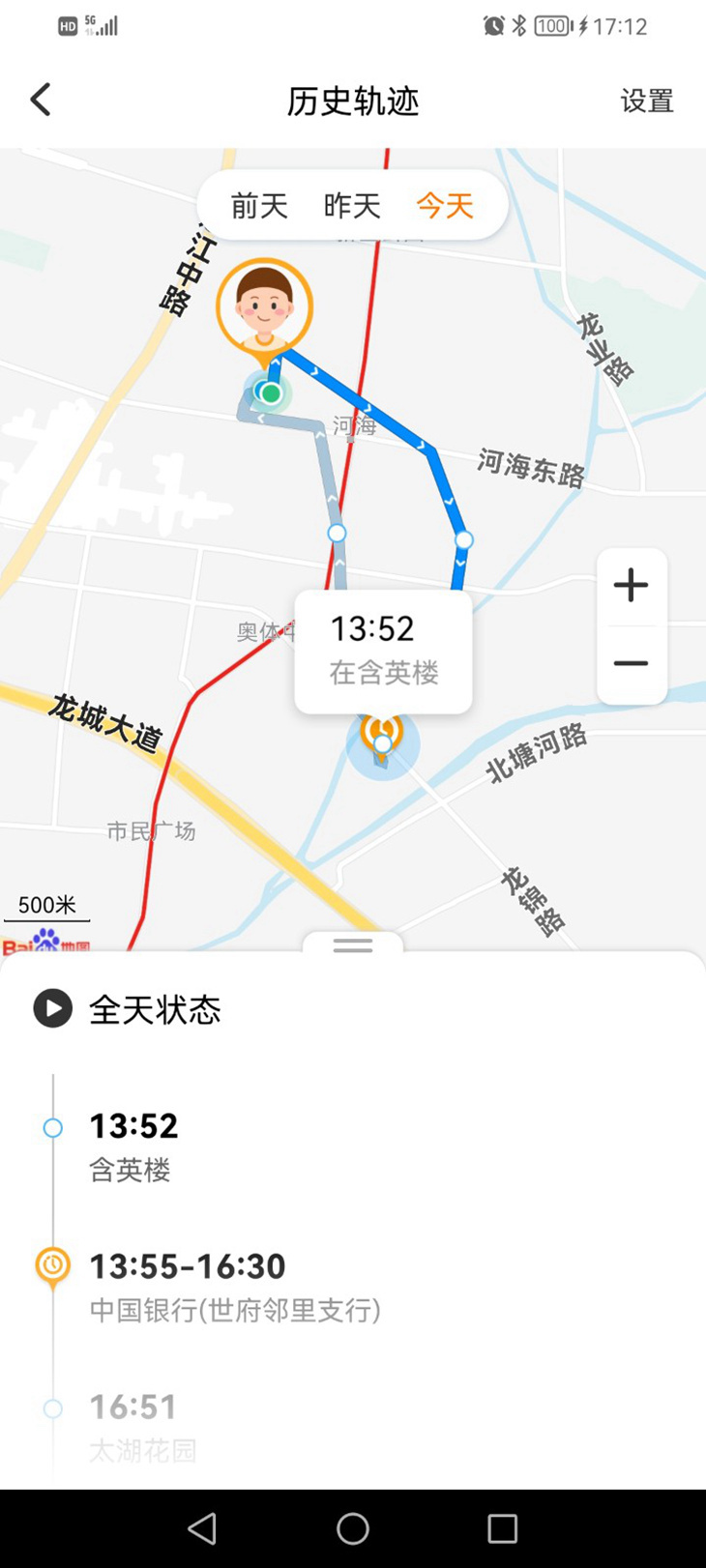Go back from the 历史轨迹 screen
The width and height of the screenshot is (706, 1568).
coord(41,100)
